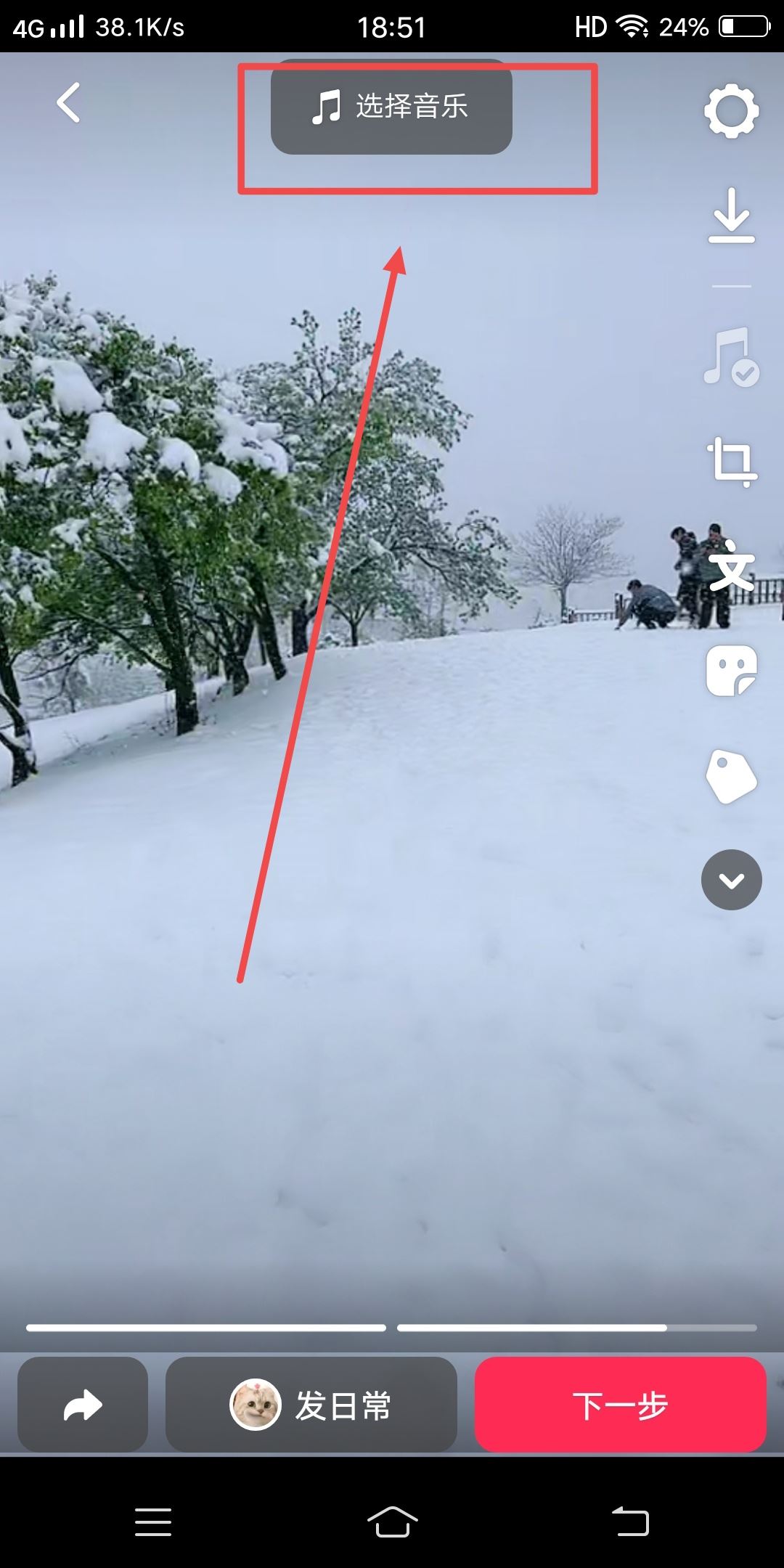Viewport: 784px width, 1568px height.
Task: Open the crop tool
Action: [731, 462]
